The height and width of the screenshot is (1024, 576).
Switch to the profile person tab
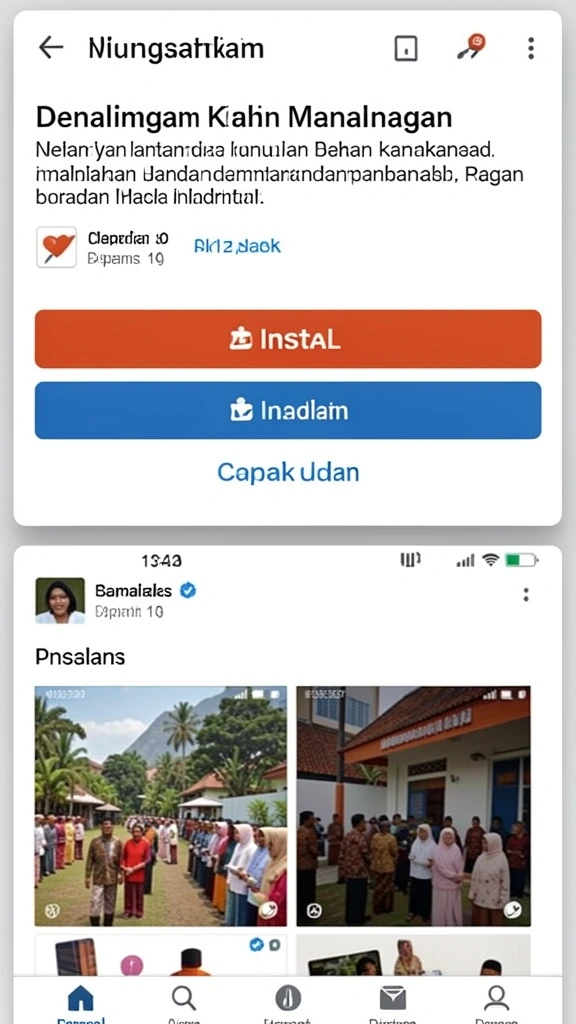coord(497,1001)
